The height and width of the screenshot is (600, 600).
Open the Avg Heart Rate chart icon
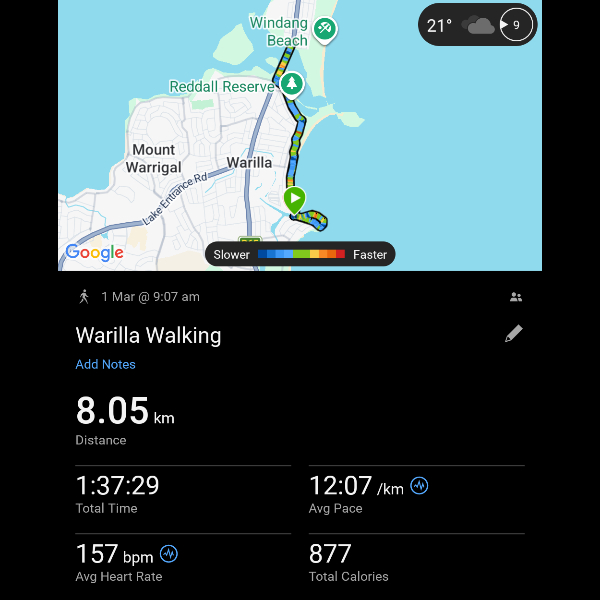click(169, 554)
